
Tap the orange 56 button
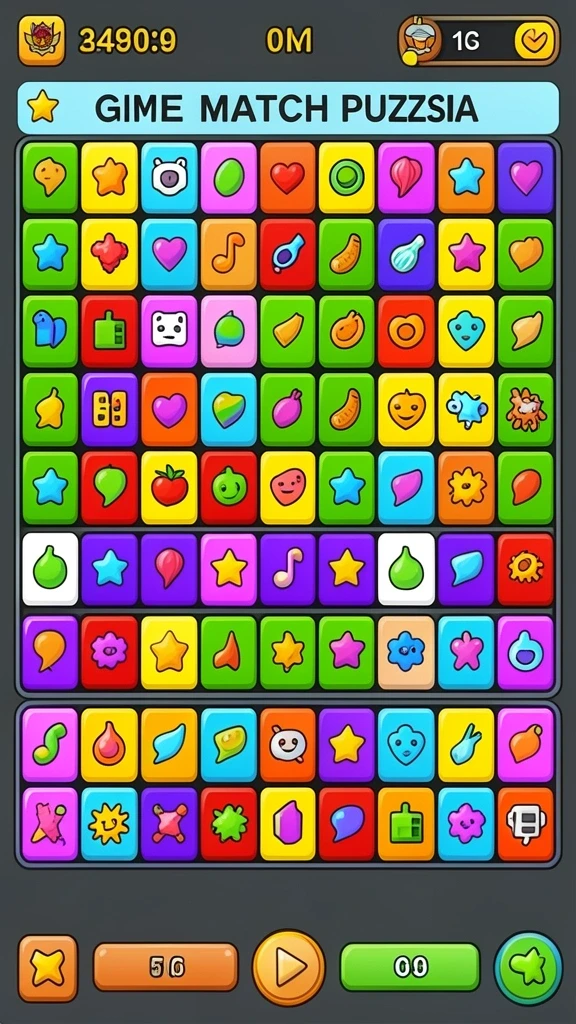(x=166, y=967)
